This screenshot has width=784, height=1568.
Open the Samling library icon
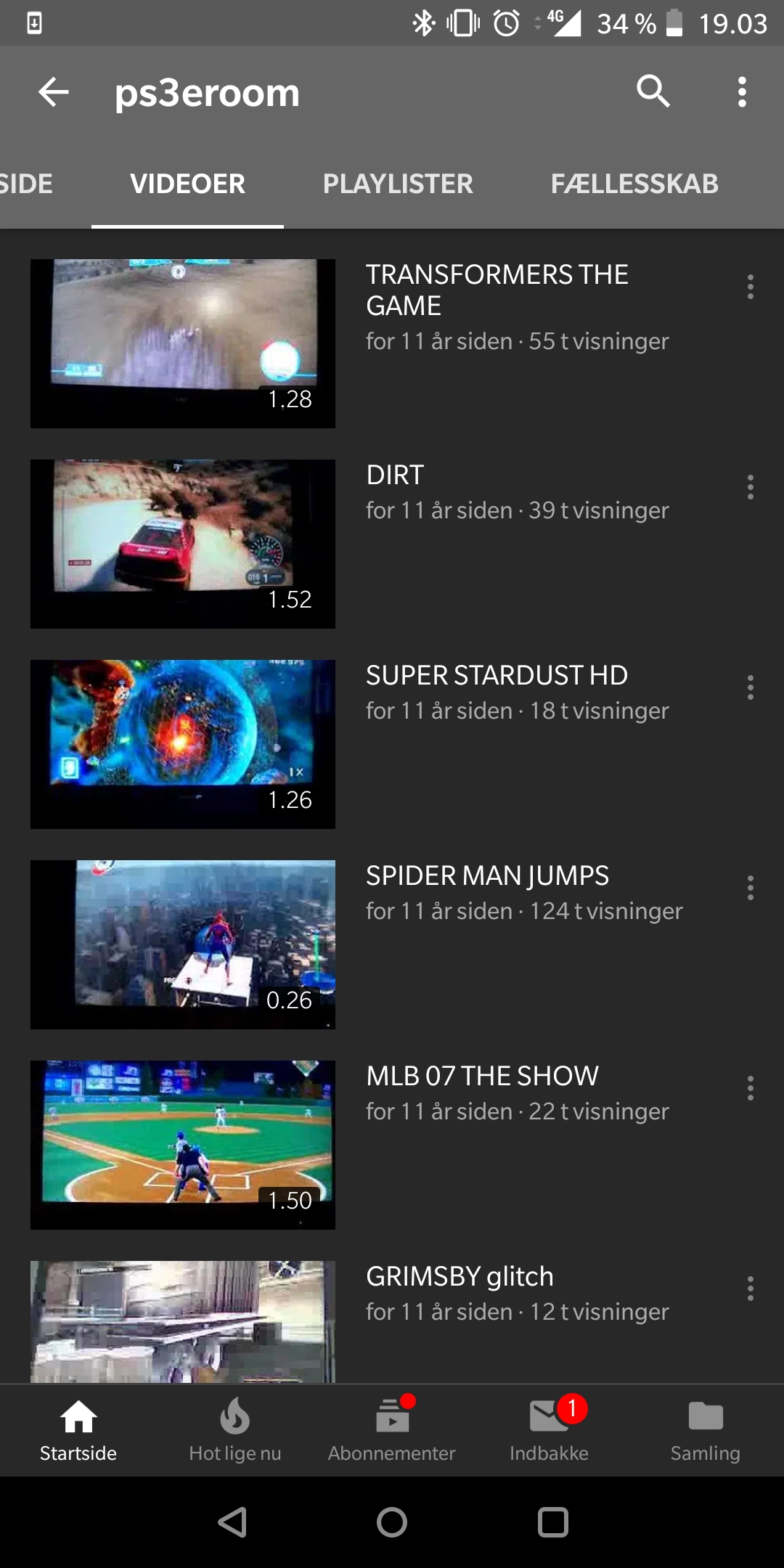point(705,1426)
